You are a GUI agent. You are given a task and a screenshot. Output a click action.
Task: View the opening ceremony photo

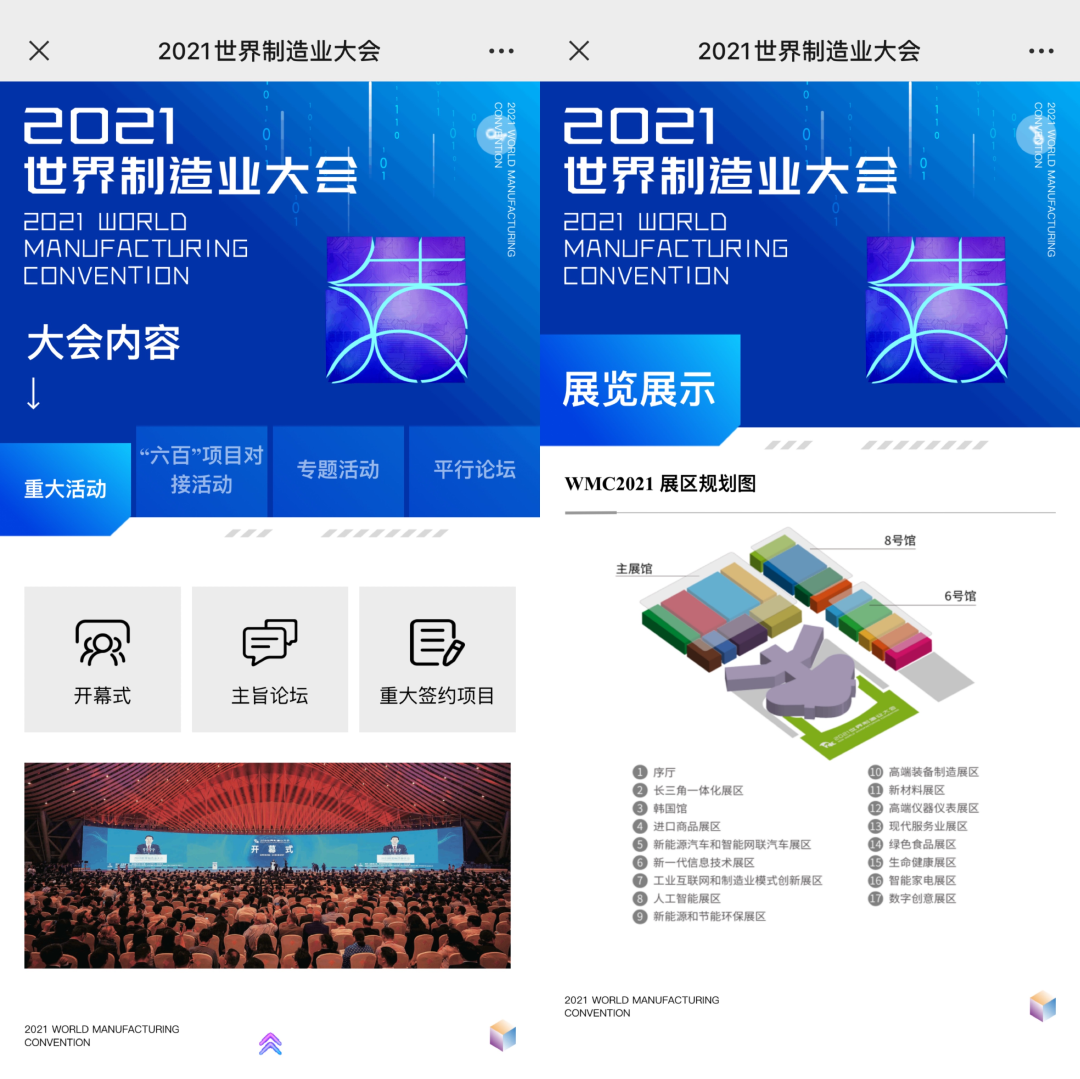(x=267, y=865)
